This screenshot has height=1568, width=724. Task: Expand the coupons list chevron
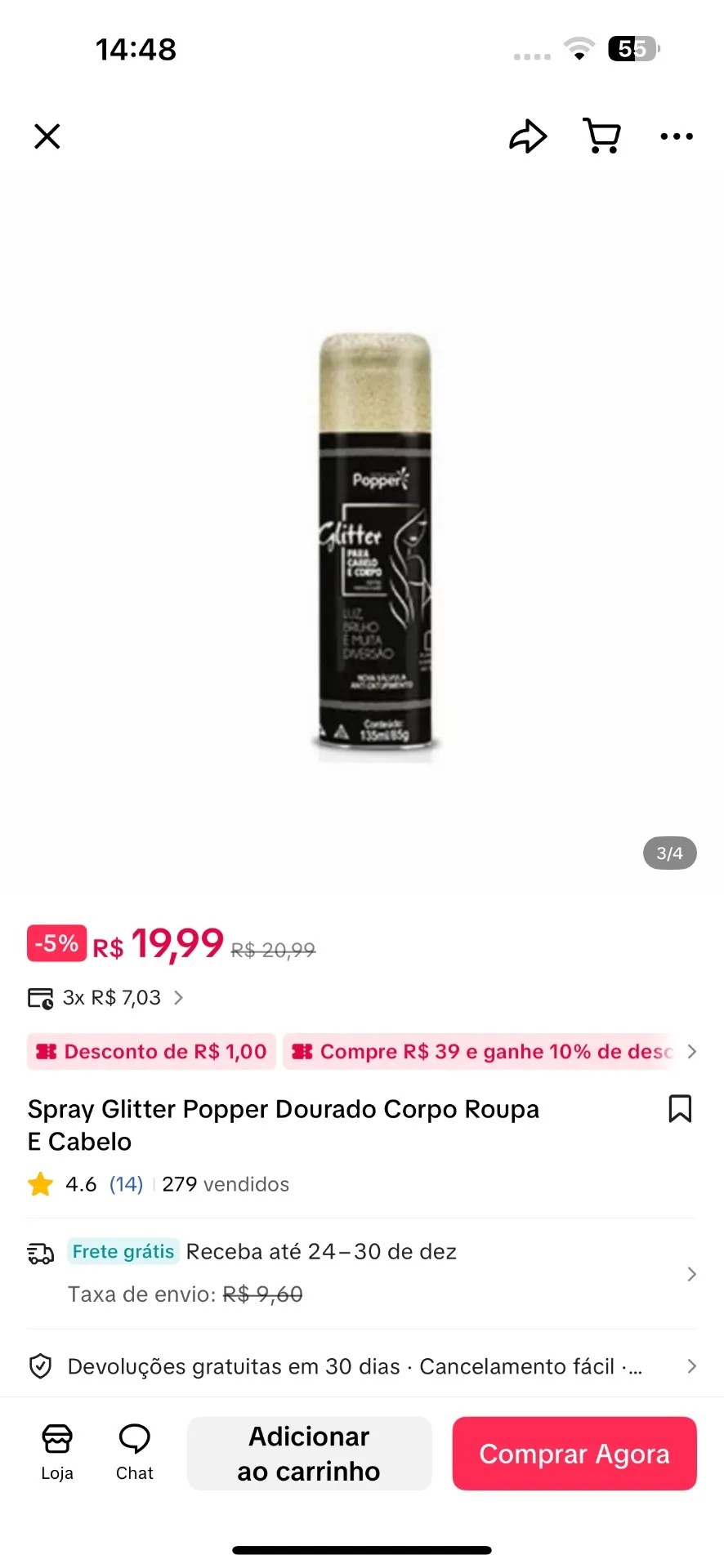coord(692,1052)
